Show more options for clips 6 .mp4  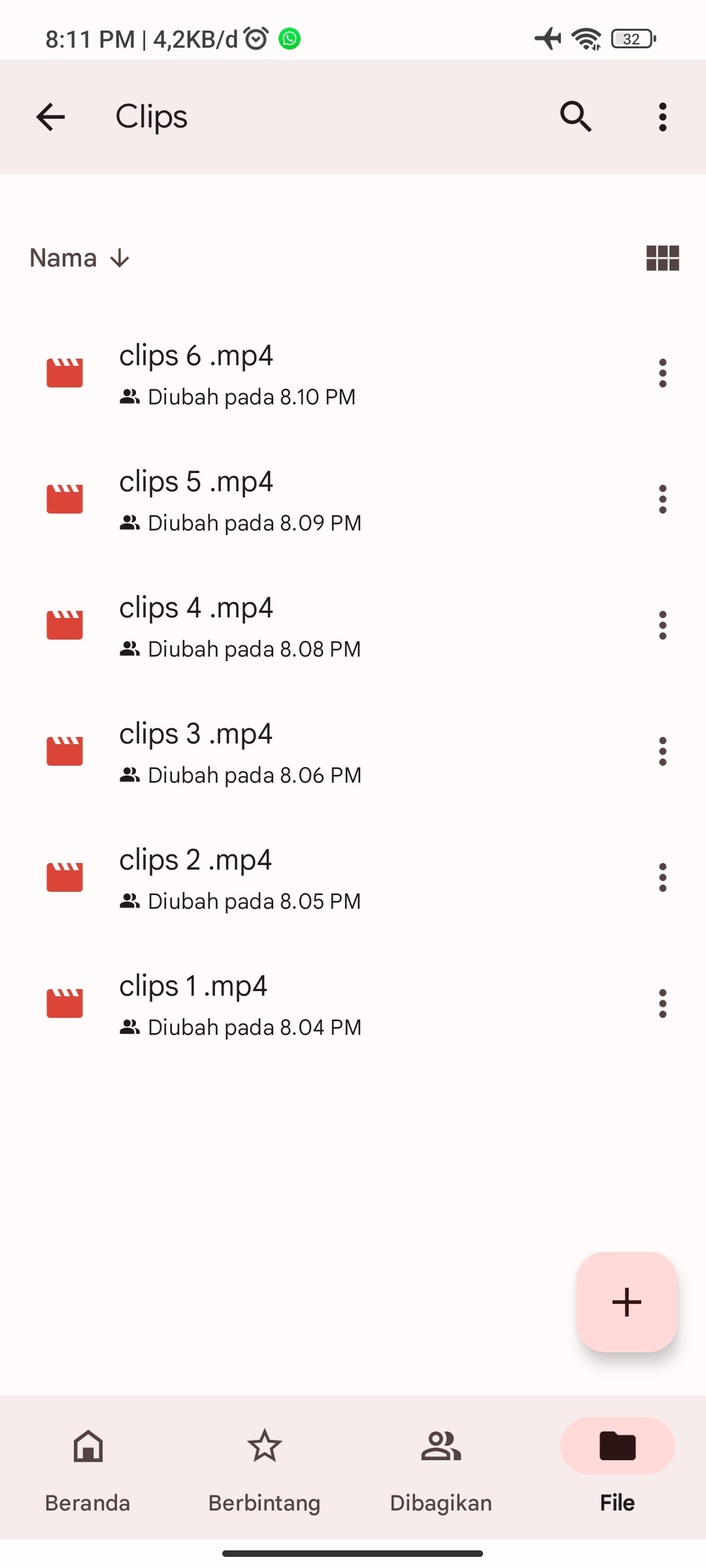click(662, 373)
